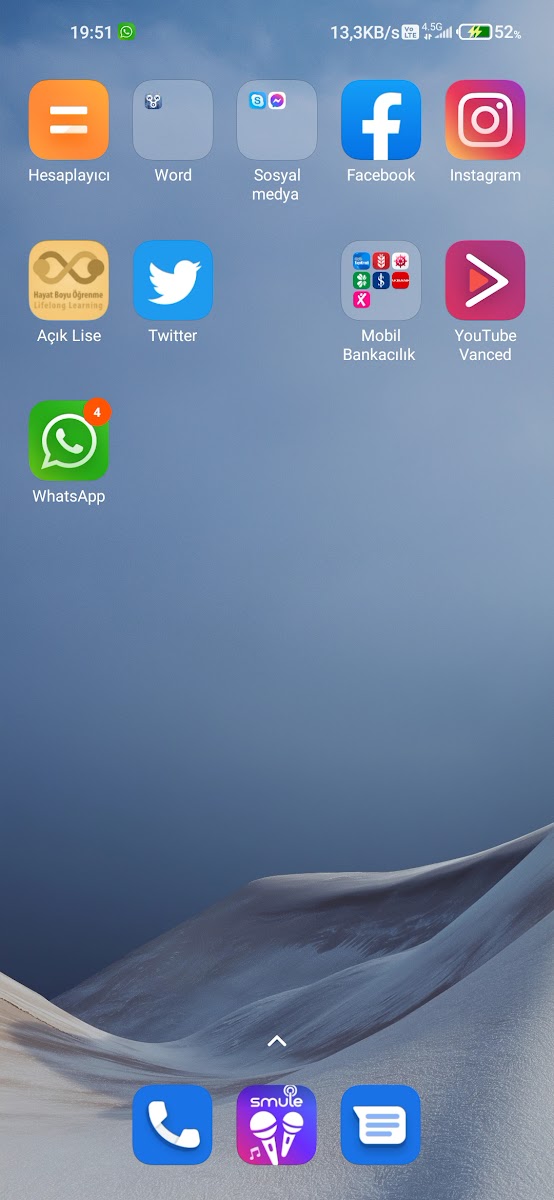Tap the up arrow to open app drawer
Screen dimensions: 554x1200
(x=277, y=1041)
